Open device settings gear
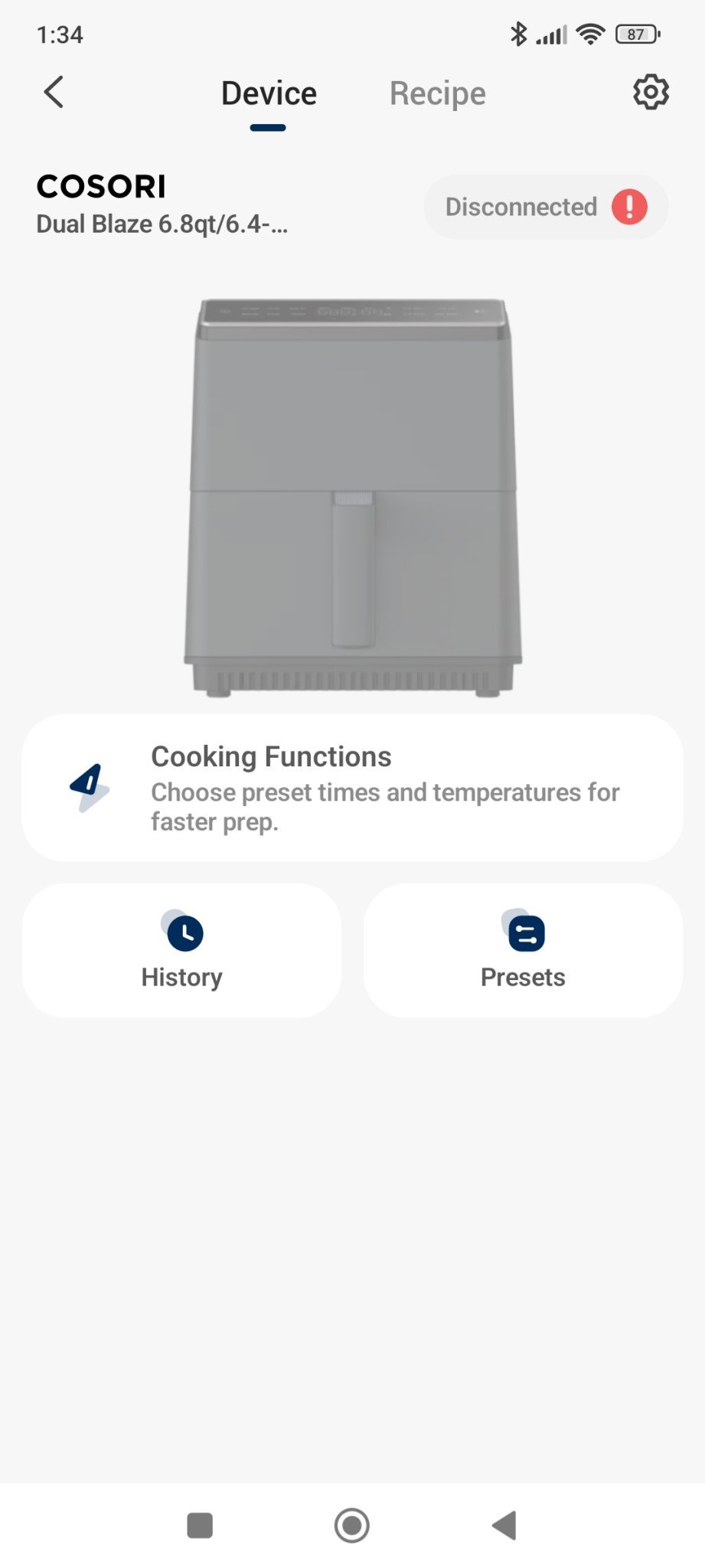This screenshot has width=705, height=1568. point(651,93)
